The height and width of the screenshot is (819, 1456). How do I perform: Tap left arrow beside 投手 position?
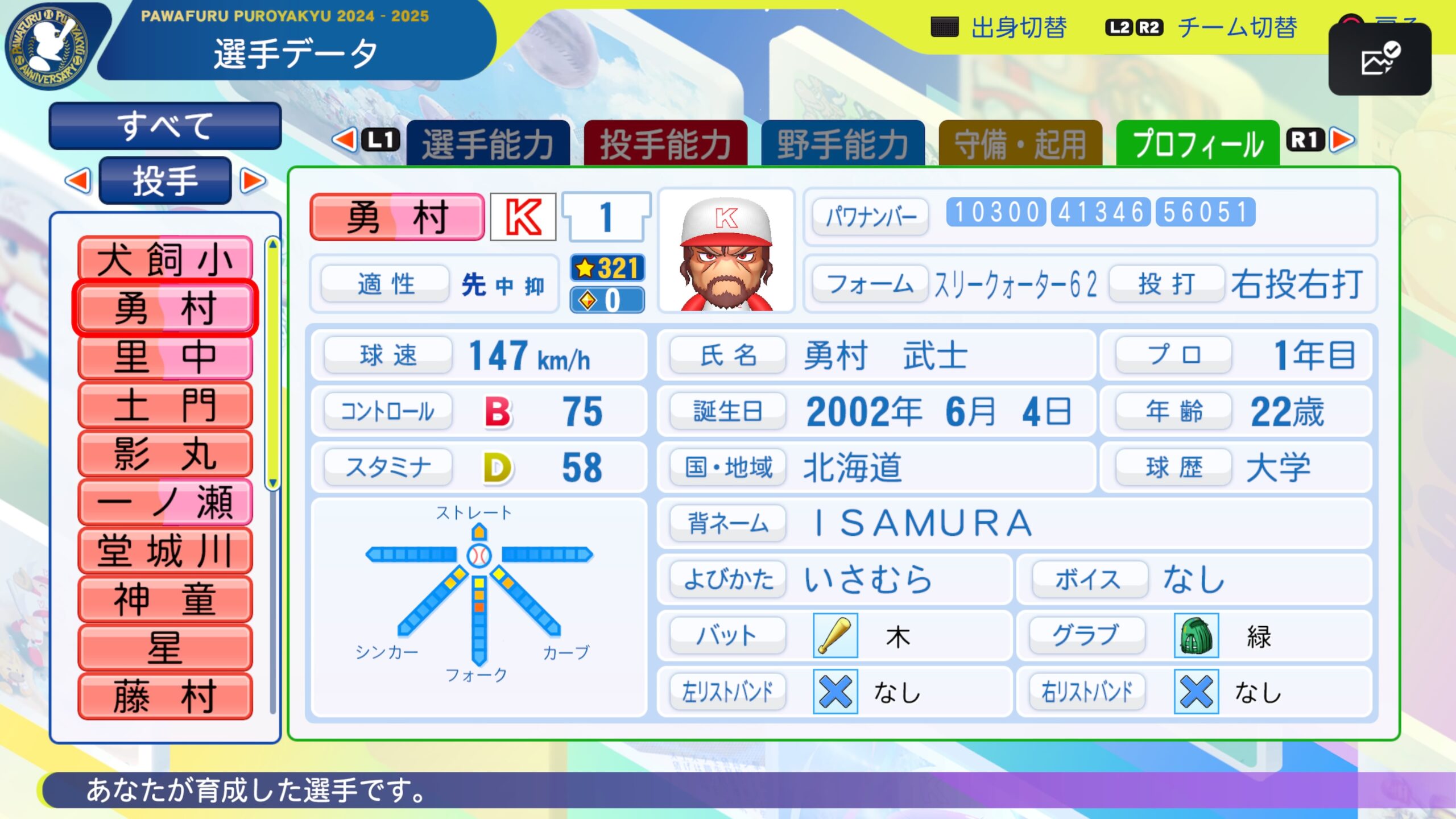coord(78,181)
